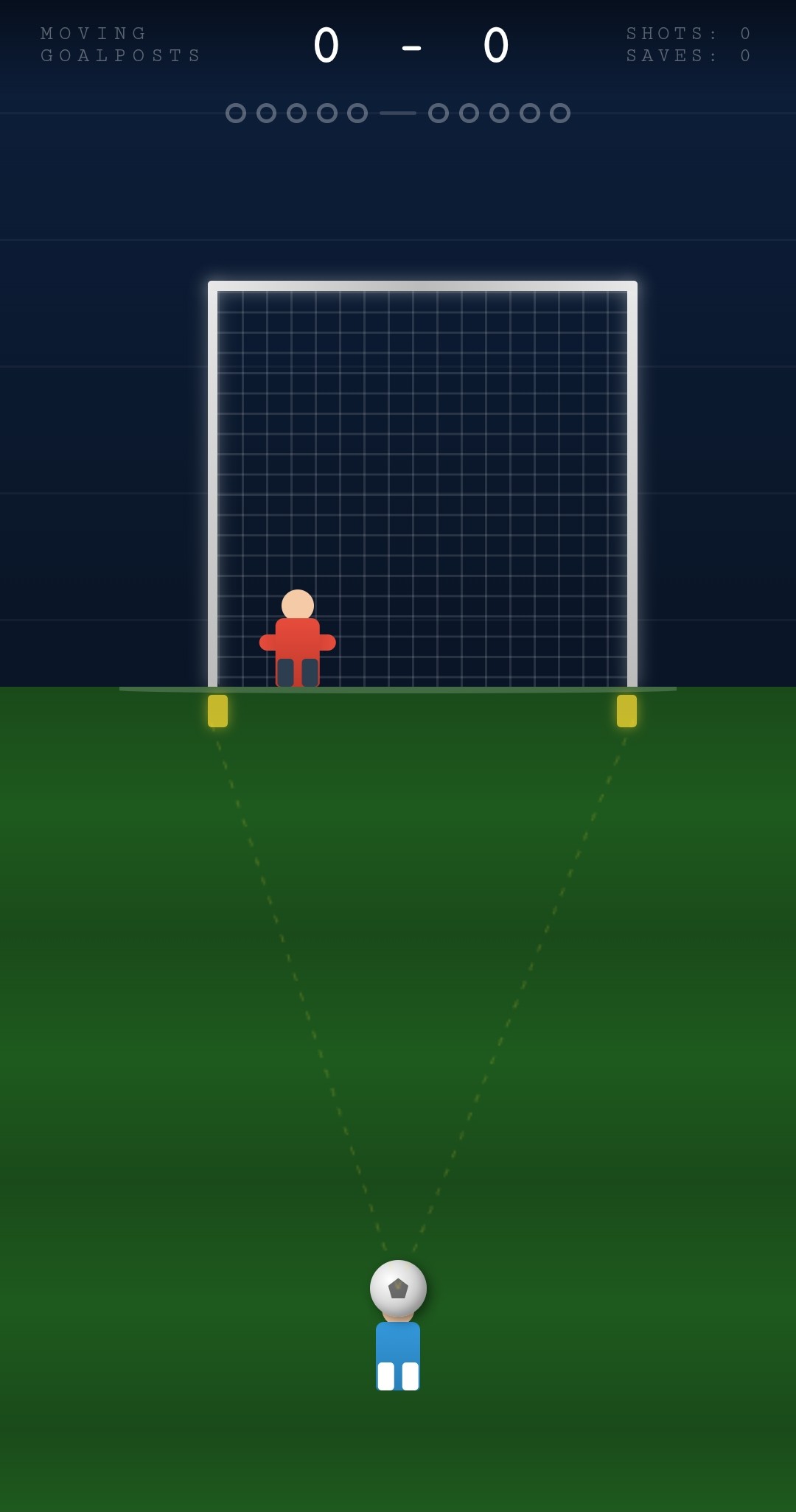Tap the soccer ball to shoot
Viewport: 796px width, 1512px height.
[398, 1288]
